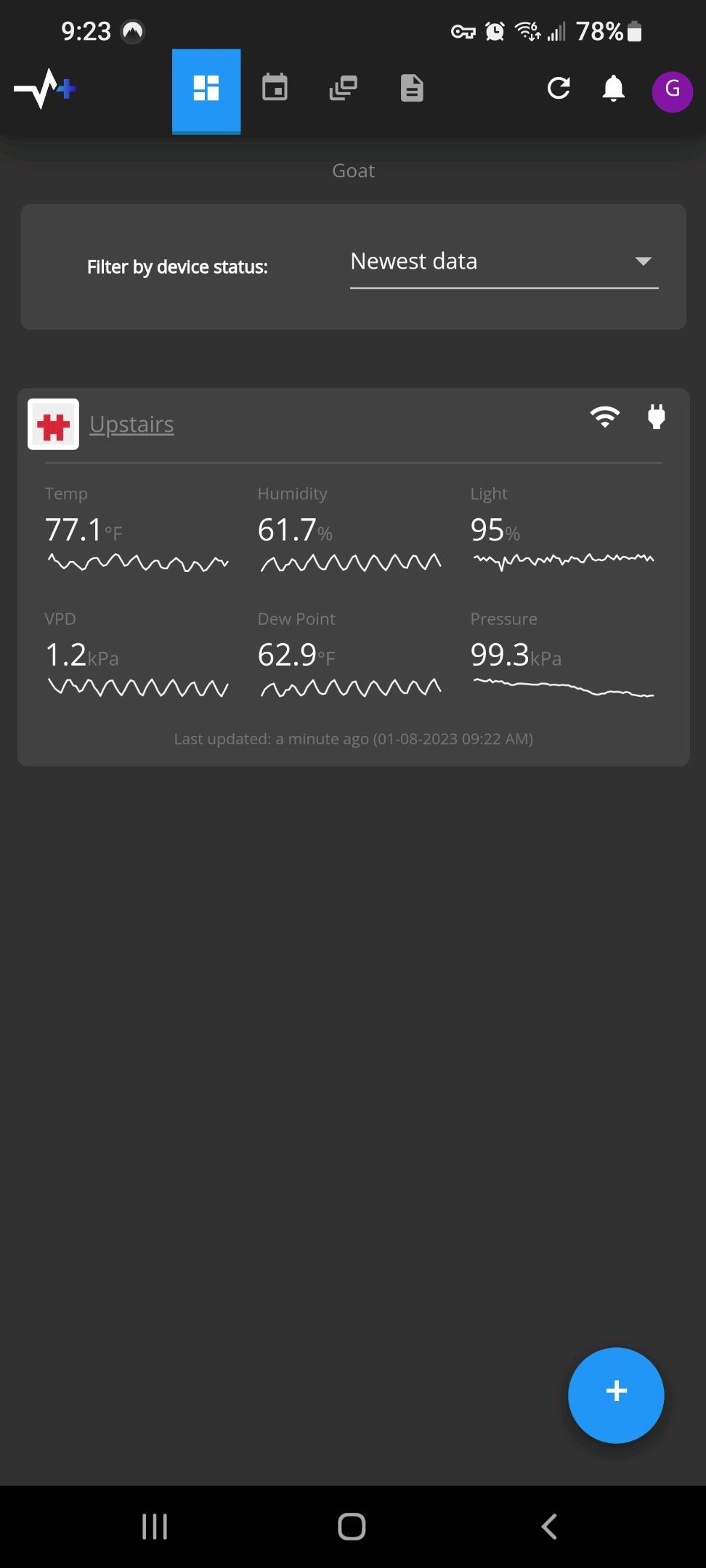706x1568 pixels.
Task: Open the G profile avatar
Action: point(672,91)
